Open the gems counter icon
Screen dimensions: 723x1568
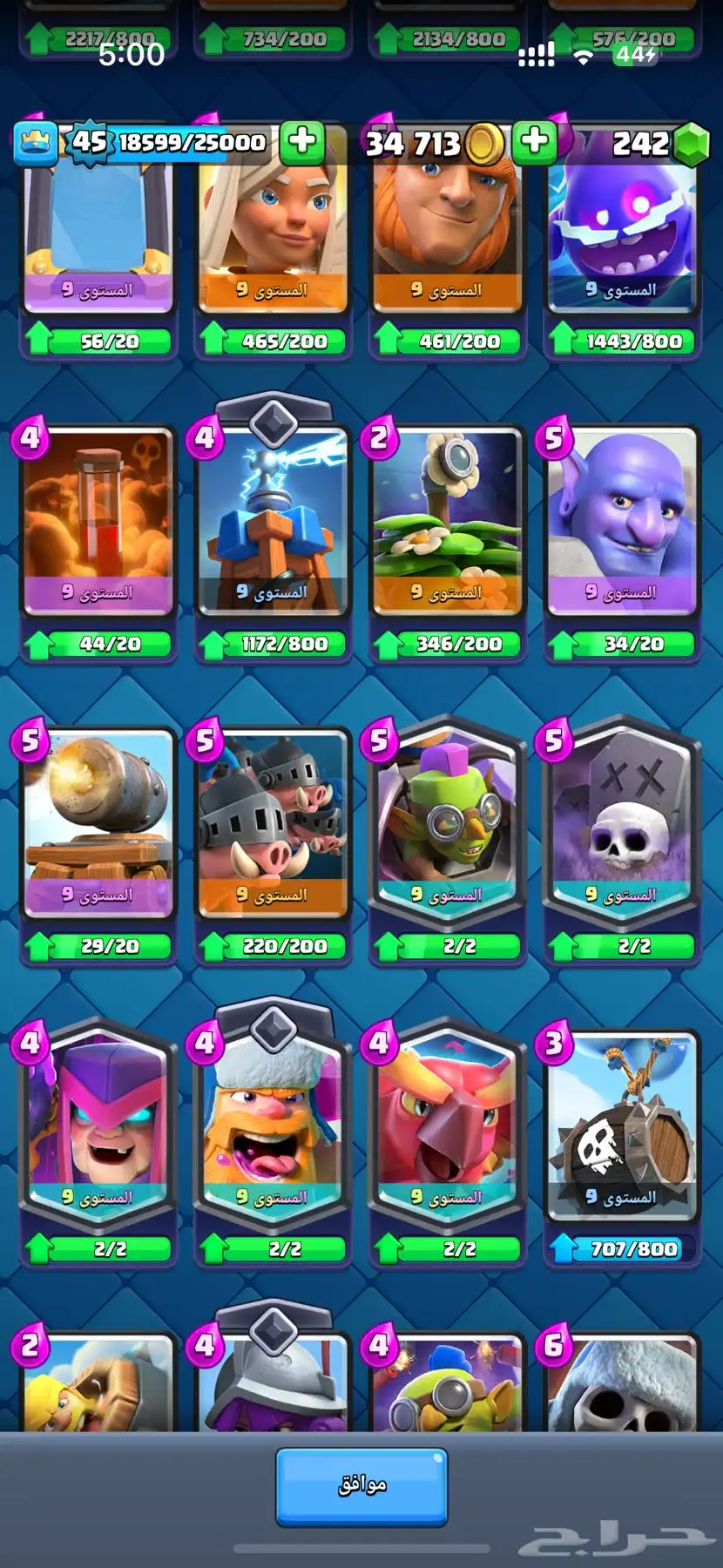[692, 143]
